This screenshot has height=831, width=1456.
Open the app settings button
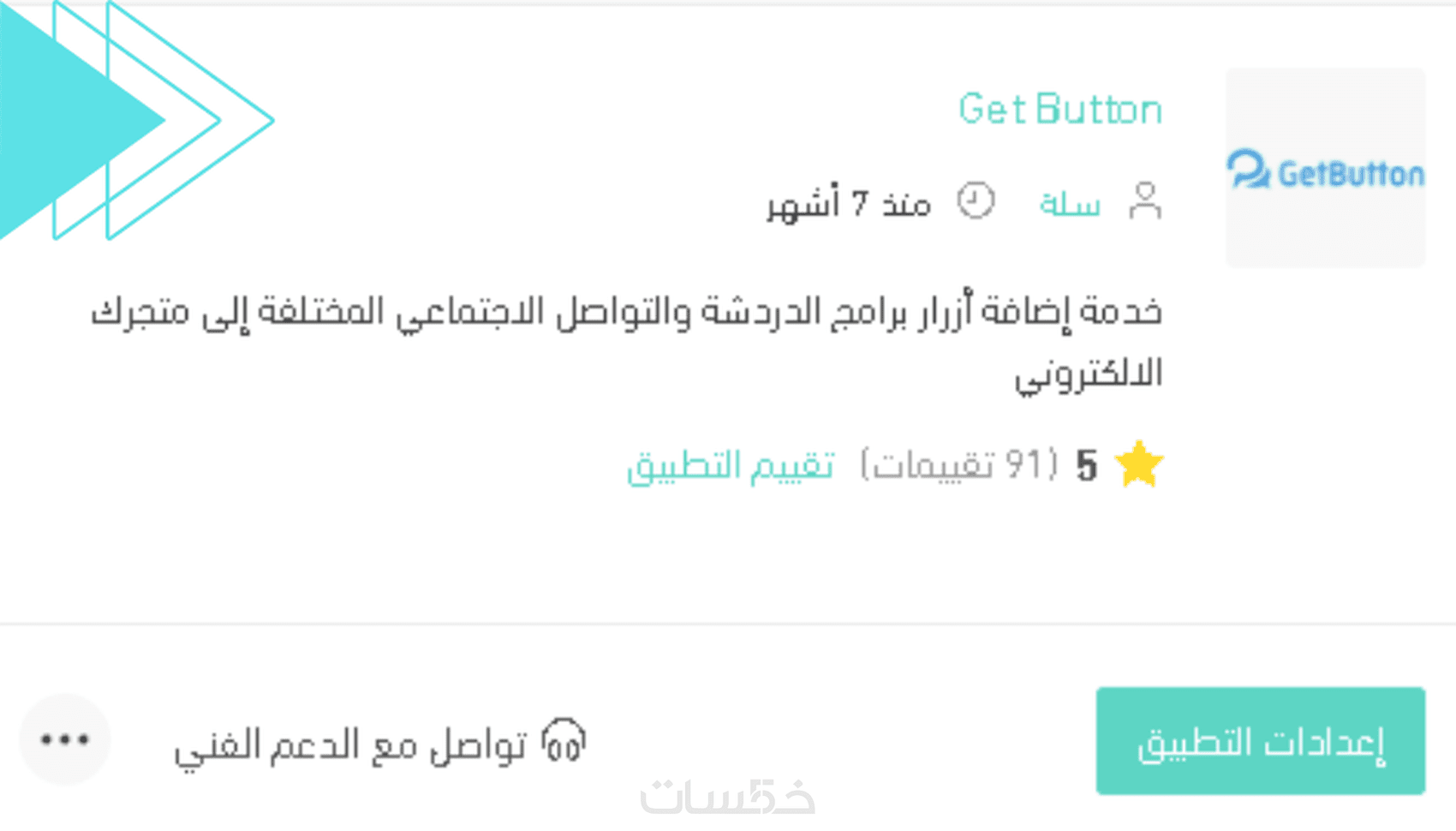[x=1260, y=741]
